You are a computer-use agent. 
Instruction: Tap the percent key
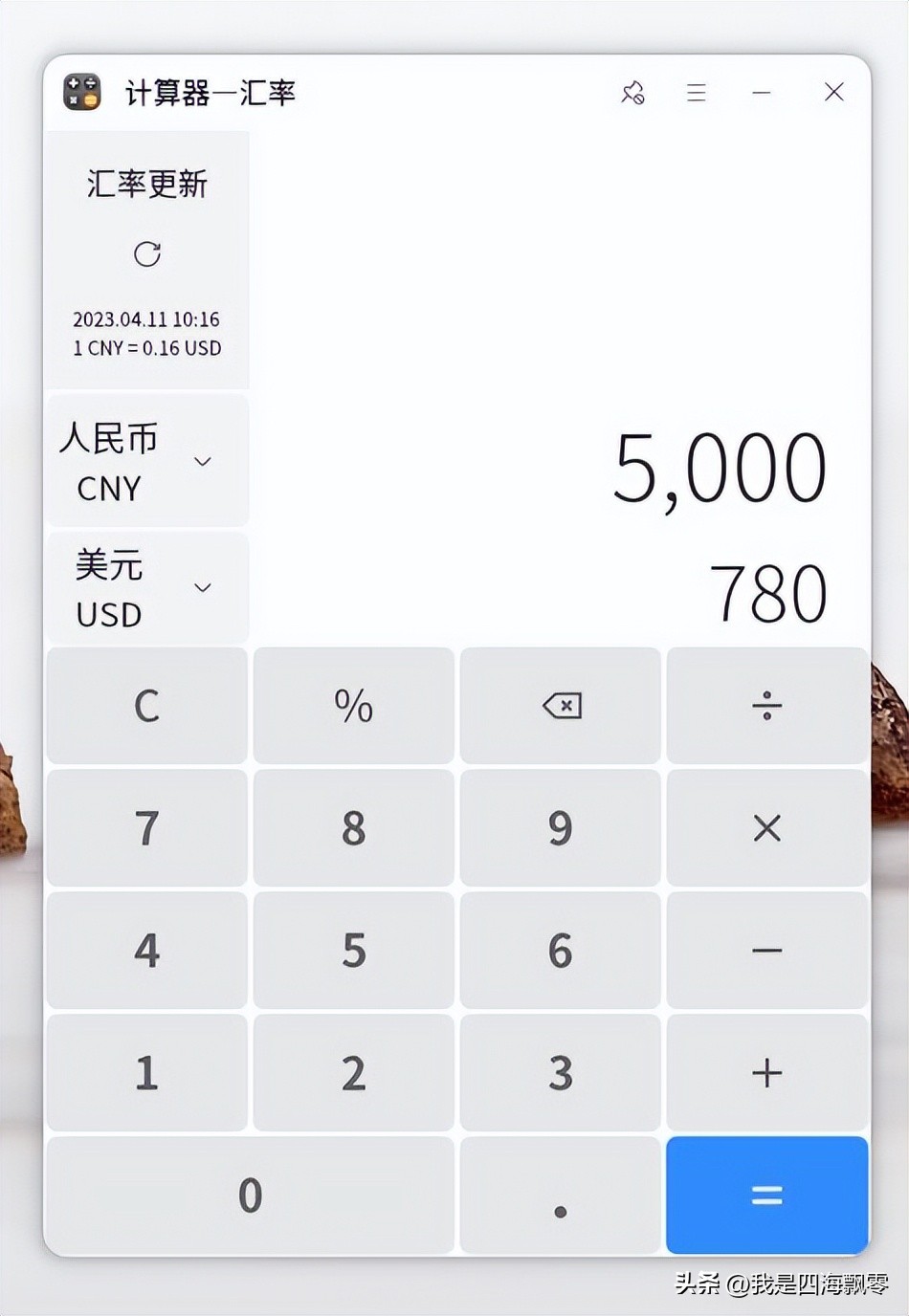pyautogui.click(x=353, y=706)
